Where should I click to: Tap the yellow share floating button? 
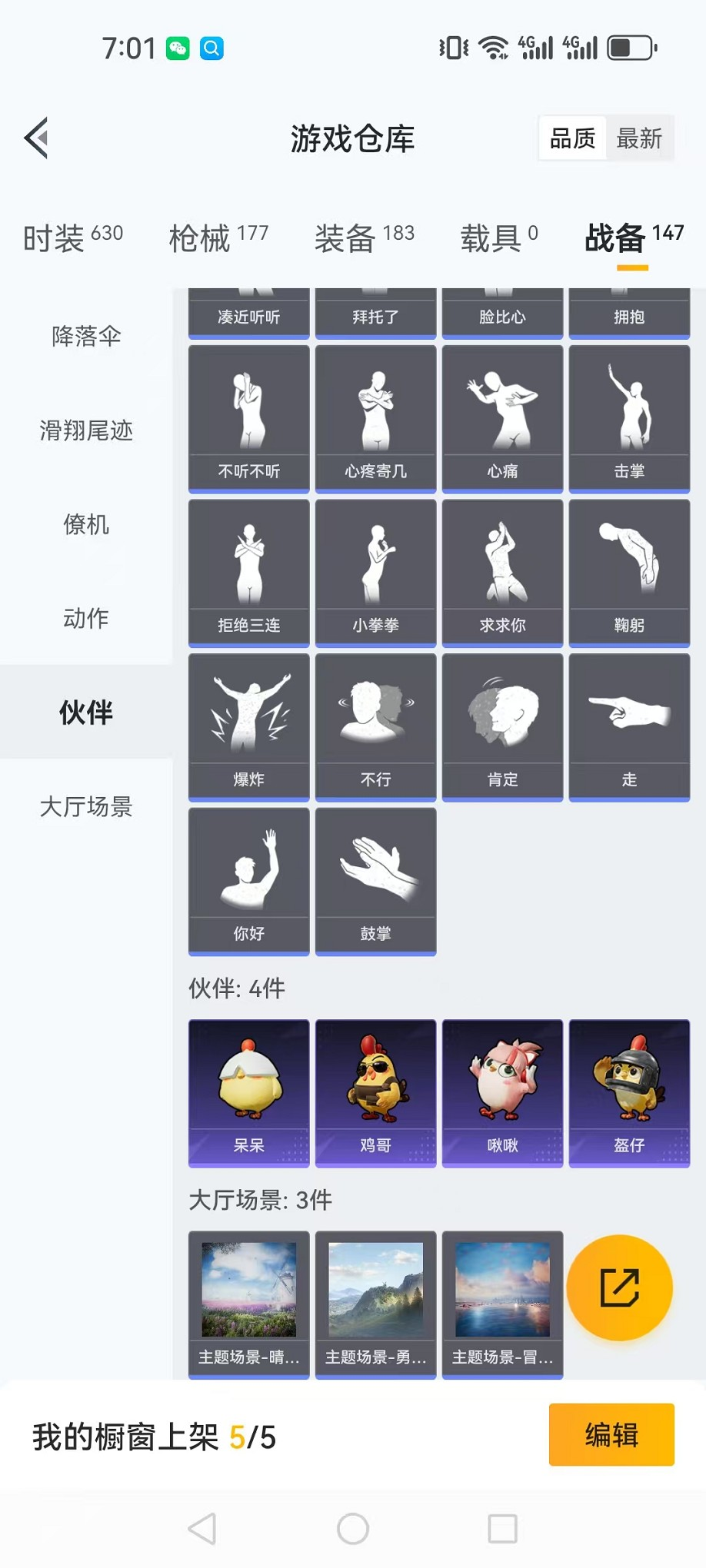point(619,1287)
